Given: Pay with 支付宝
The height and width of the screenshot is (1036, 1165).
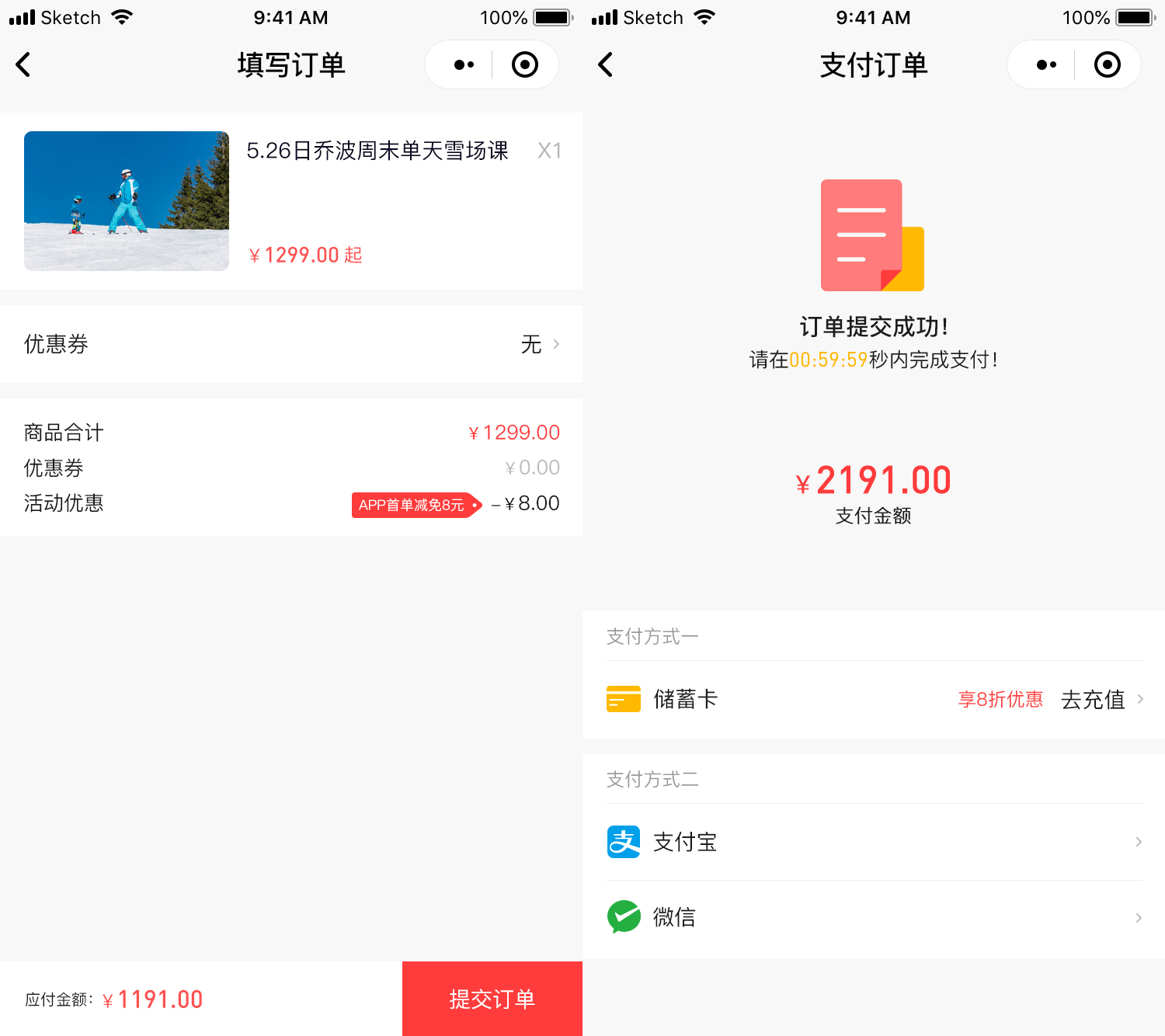Looking at the screenshot, I should pyautogui.click(x=873, y=842).
